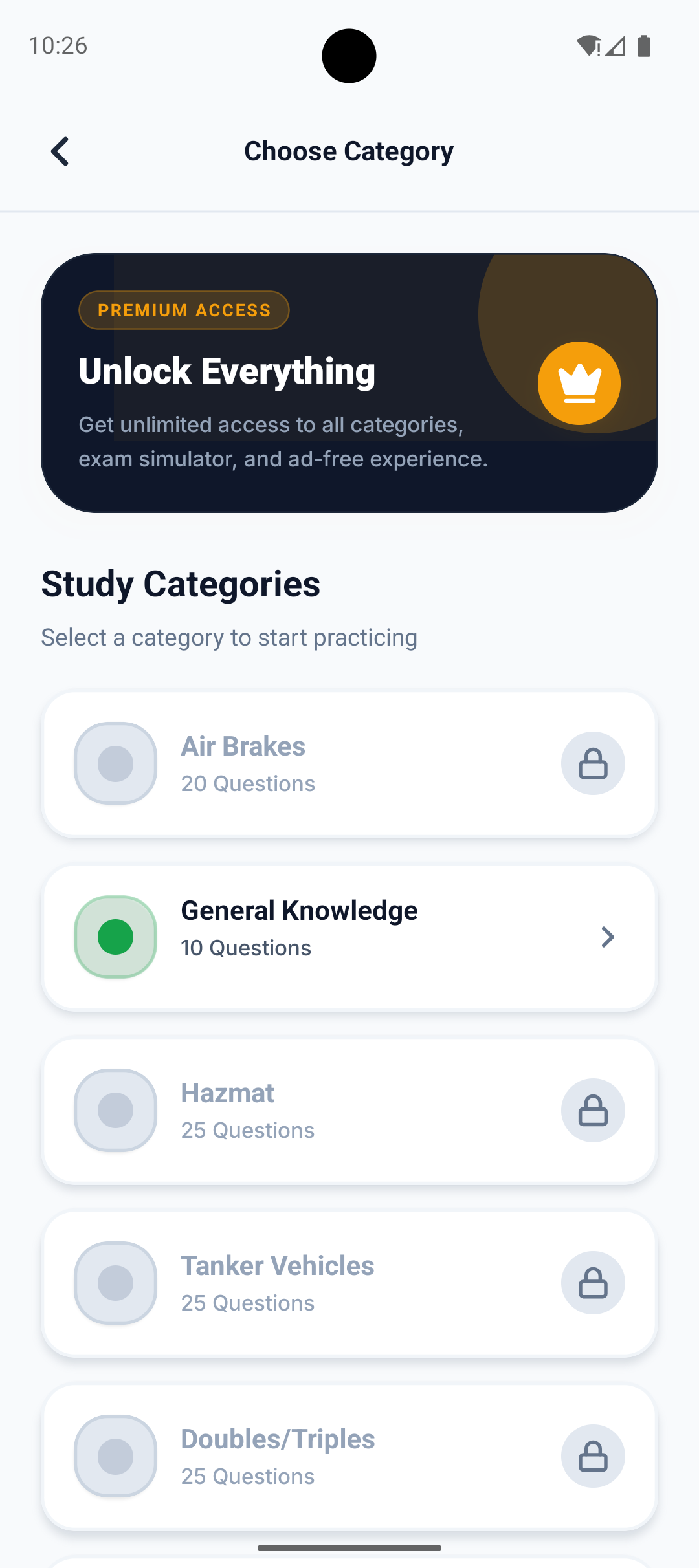Select the green radio beside General Knowledge
Viewport: 699px width, 1568px height.
pyautogui.click(x=115, y=937)
